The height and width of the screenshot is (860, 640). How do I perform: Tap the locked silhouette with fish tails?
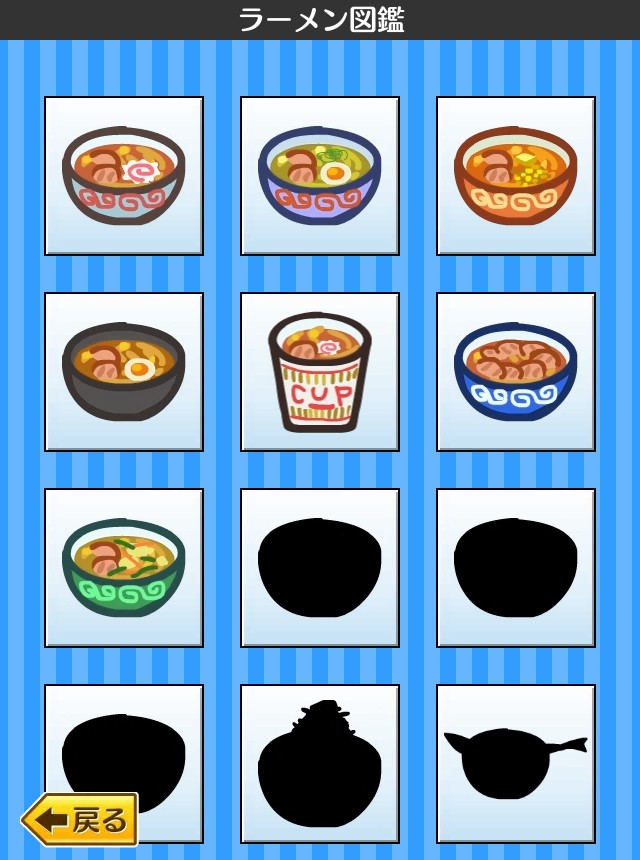point(516,764)
